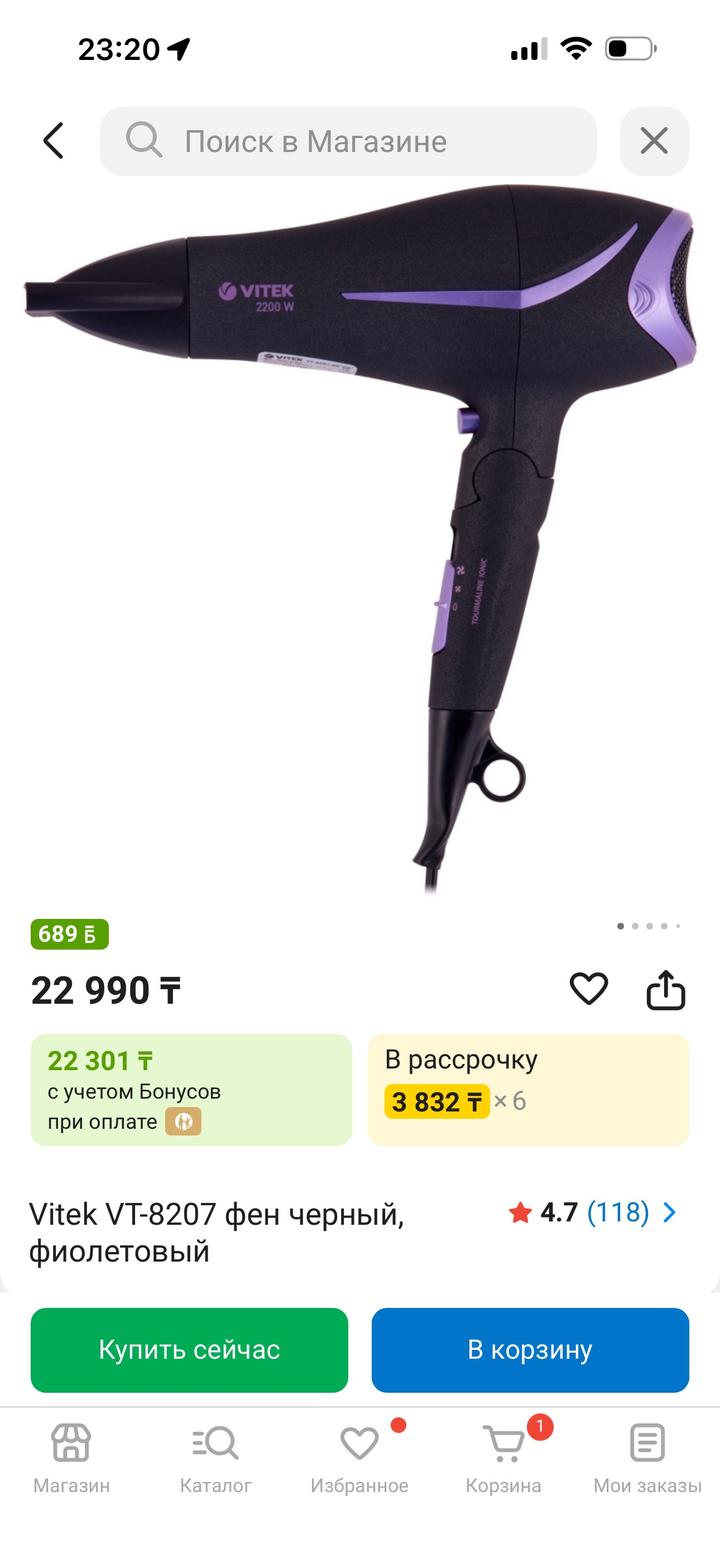Switch to "Мои заказы" tab
Image resolution: width=720 pixels, height=1561 pixels.
pos(647,1458)
